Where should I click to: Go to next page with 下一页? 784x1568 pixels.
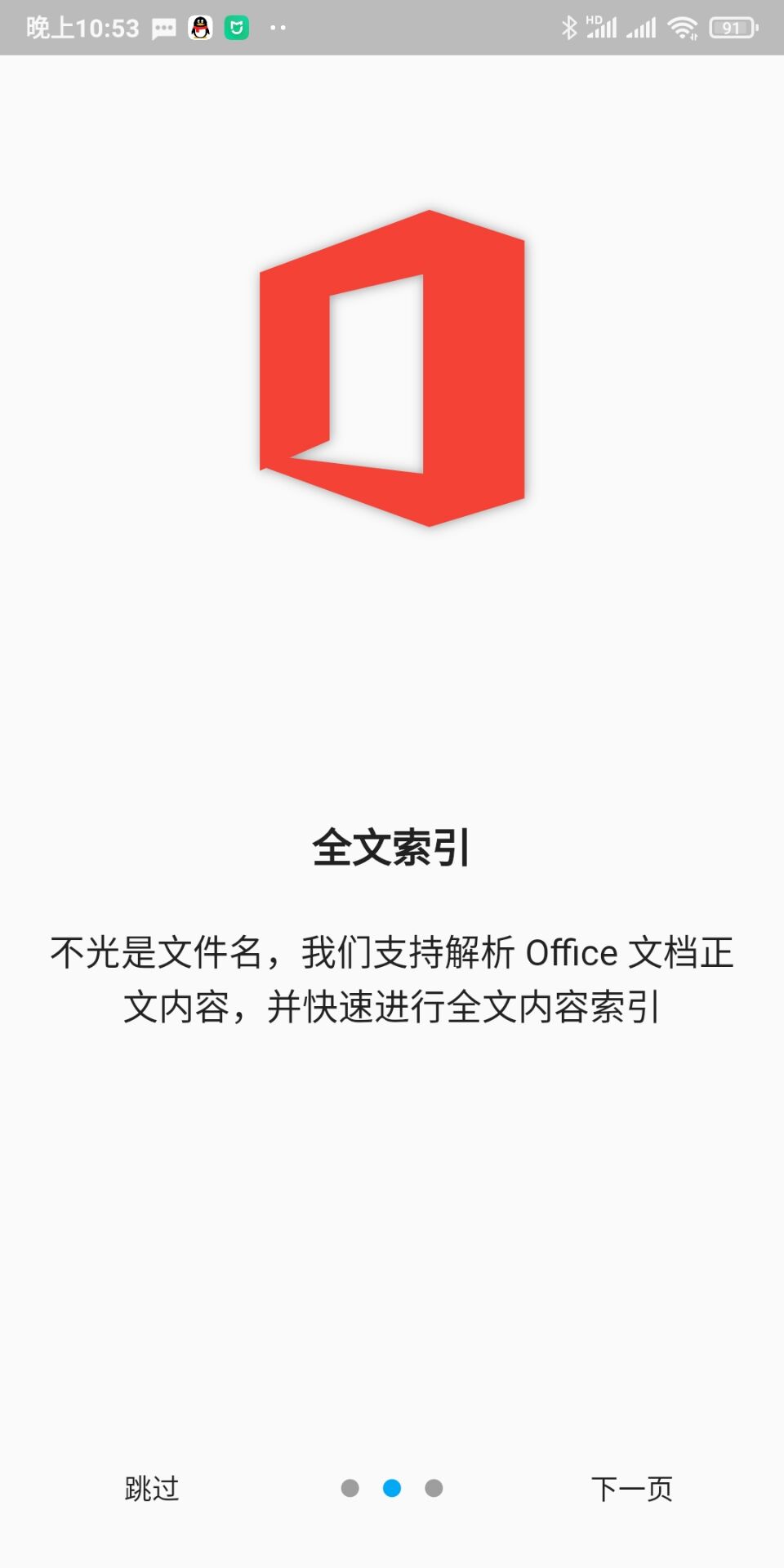click(631, 1488)
